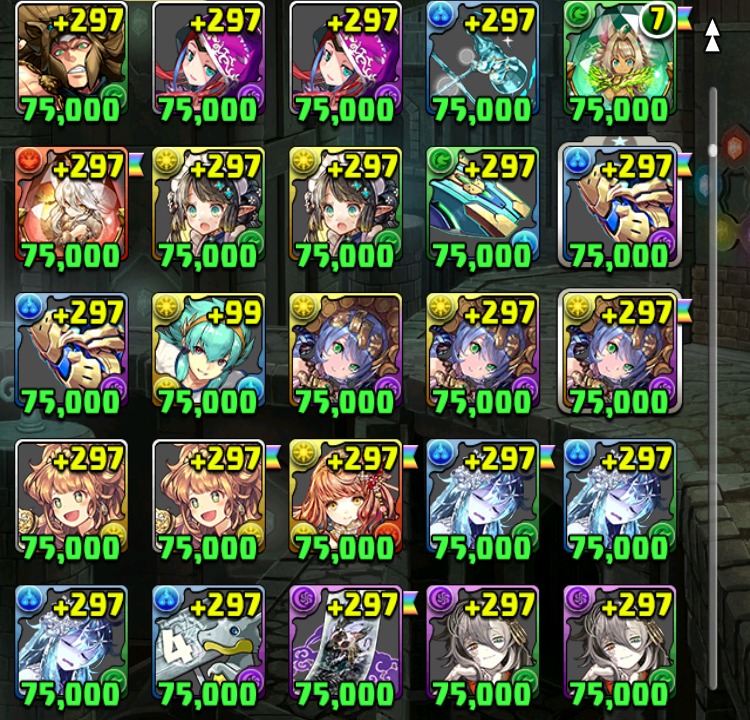Tap the vertical scrollbar handle
The height and width of the screenshot is (720, 750).
click(713, 150)
